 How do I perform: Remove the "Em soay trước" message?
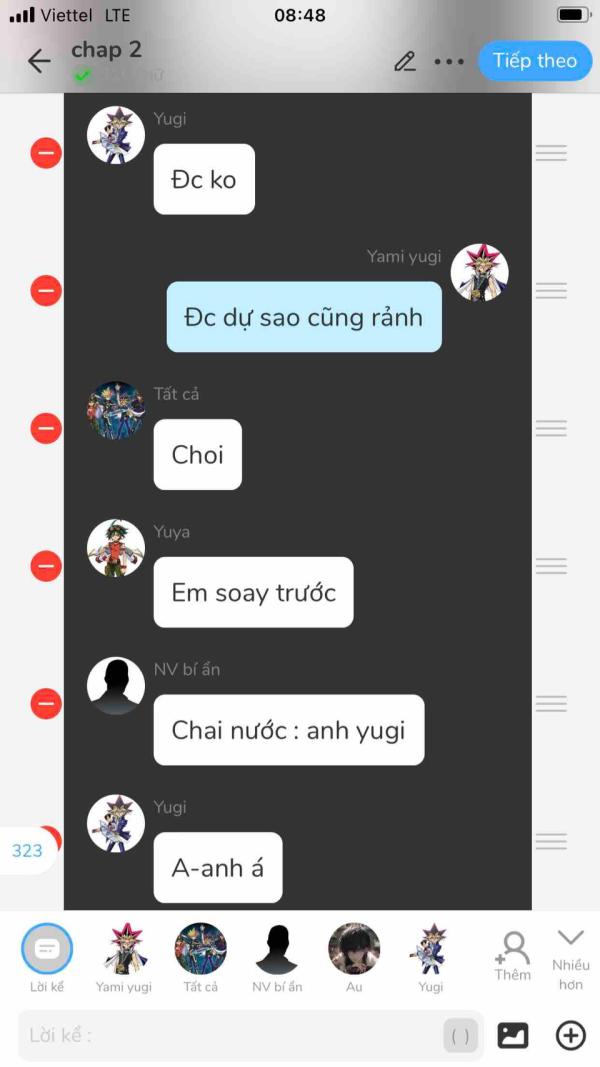click(x=46, y=567)
